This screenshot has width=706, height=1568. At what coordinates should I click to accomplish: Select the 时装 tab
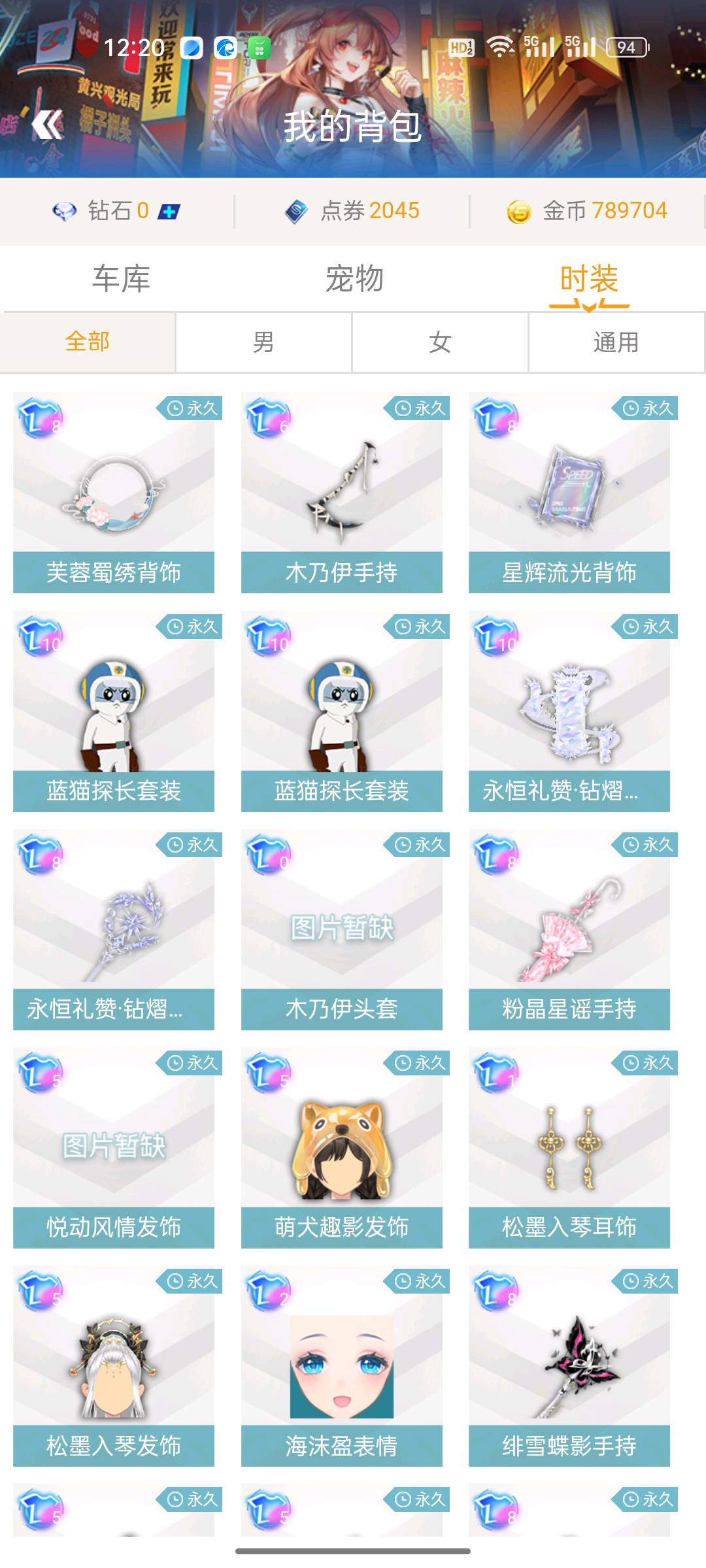tap(588, 279)
